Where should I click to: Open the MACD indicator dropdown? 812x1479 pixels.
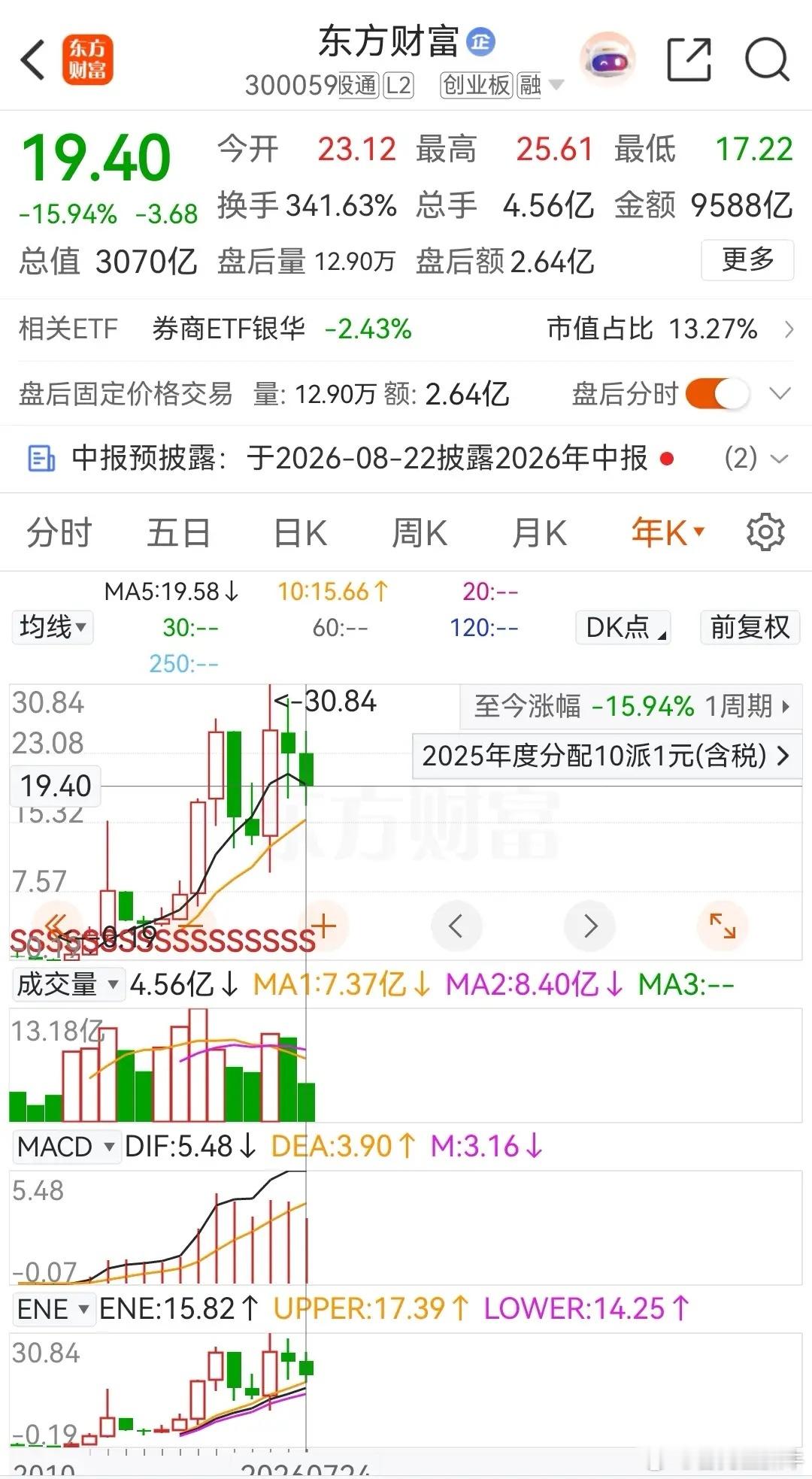point(65,1147)
